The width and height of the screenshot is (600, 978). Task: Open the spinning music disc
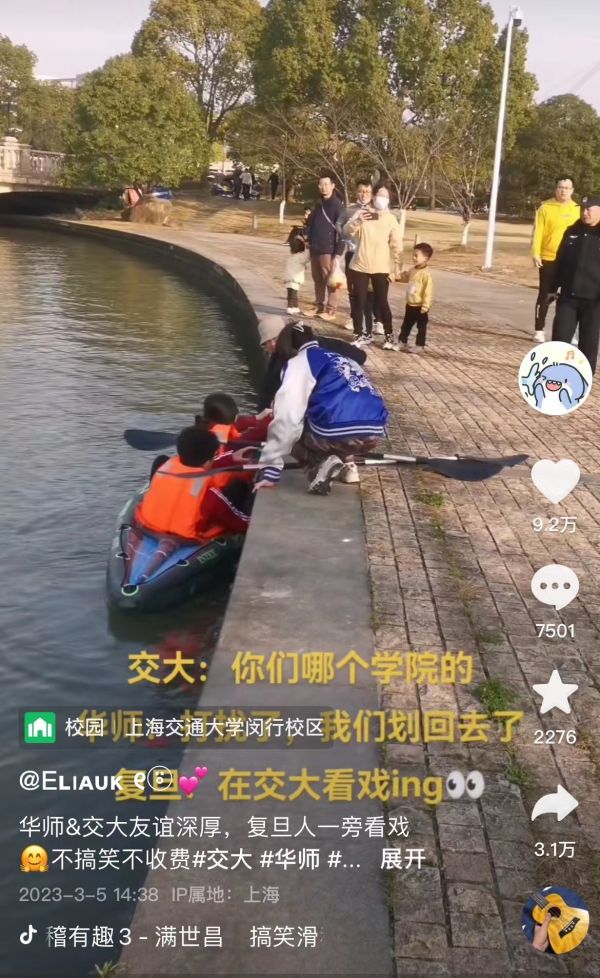(x=555, y=919)
